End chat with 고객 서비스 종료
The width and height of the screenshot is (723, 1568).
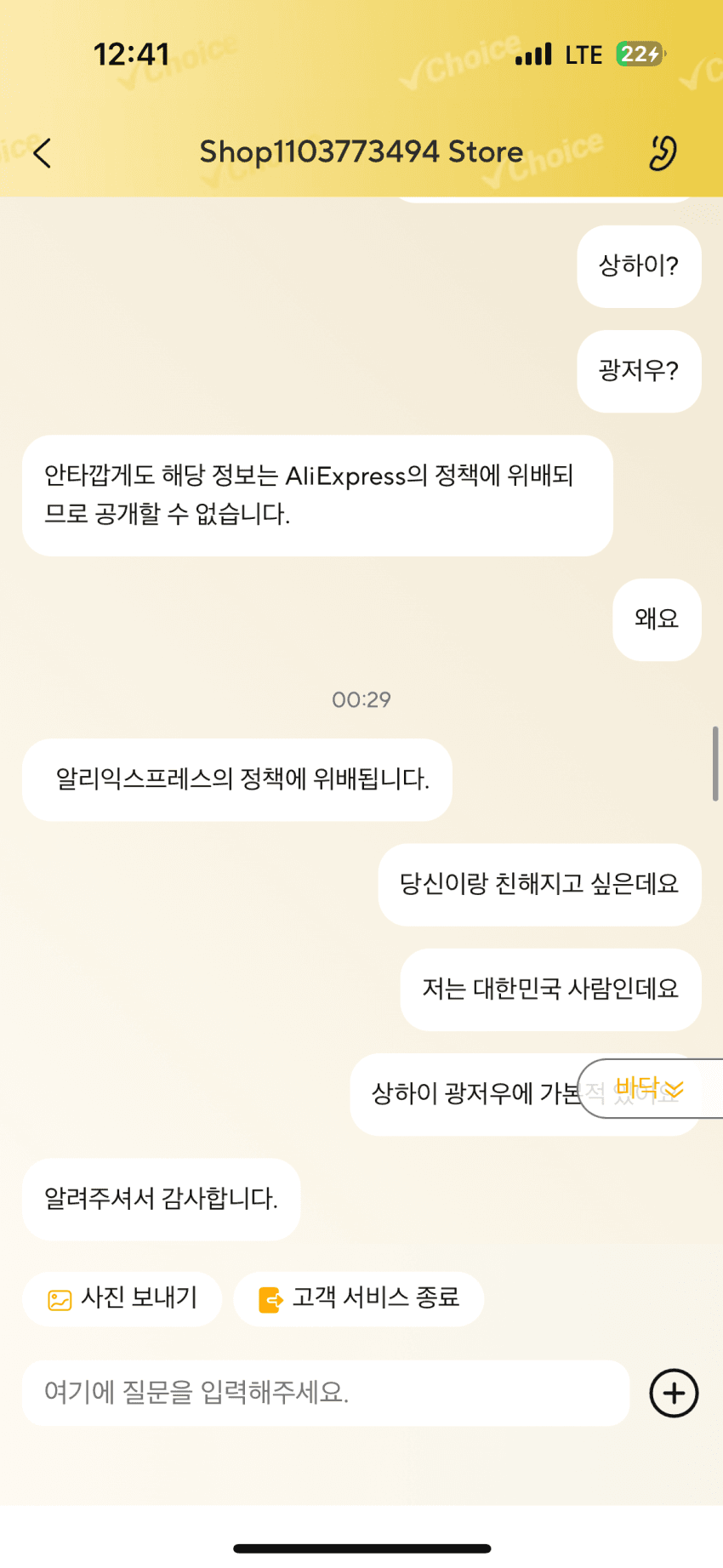pyautogui.click(x=358, y=1298)
